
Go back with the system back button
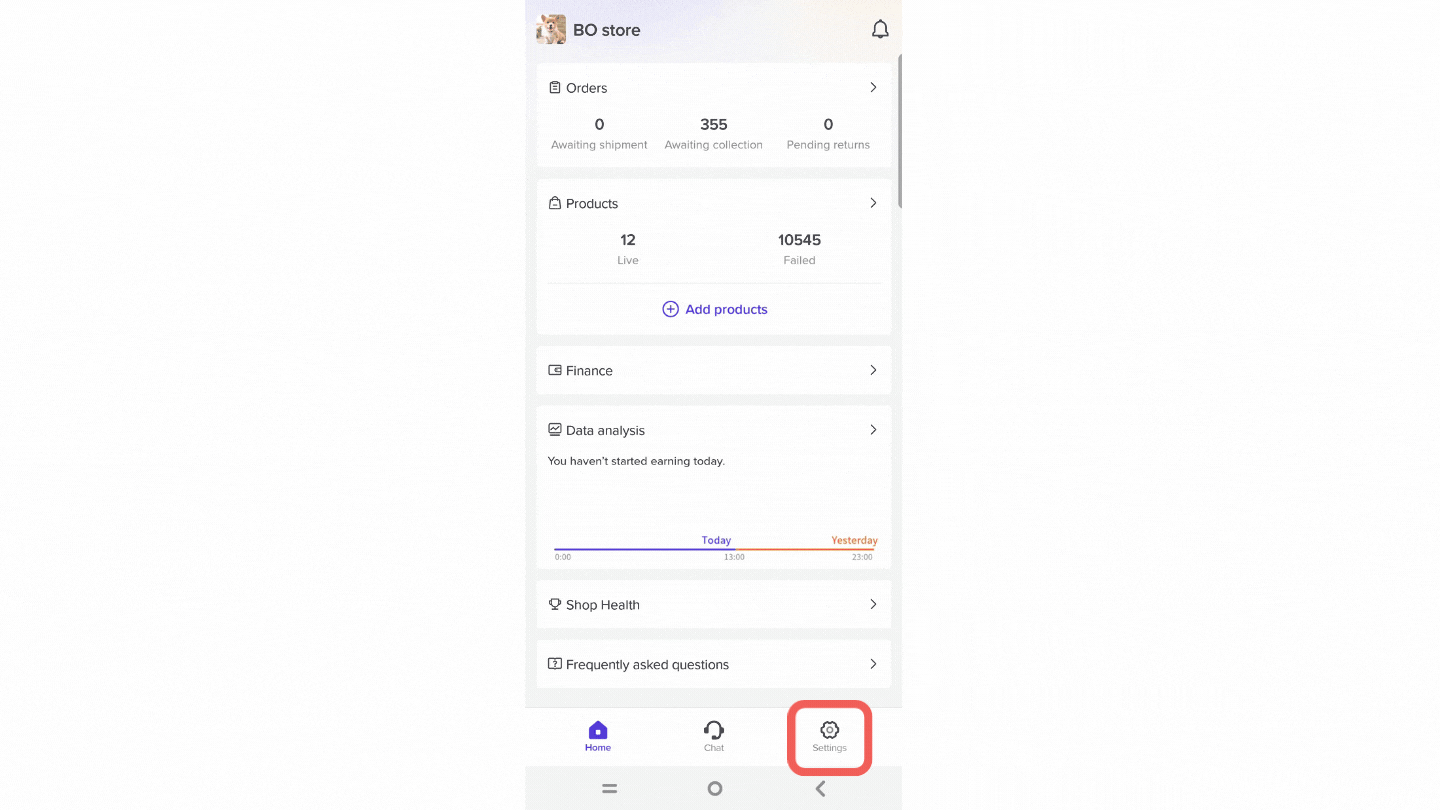[x=820, y=788]
